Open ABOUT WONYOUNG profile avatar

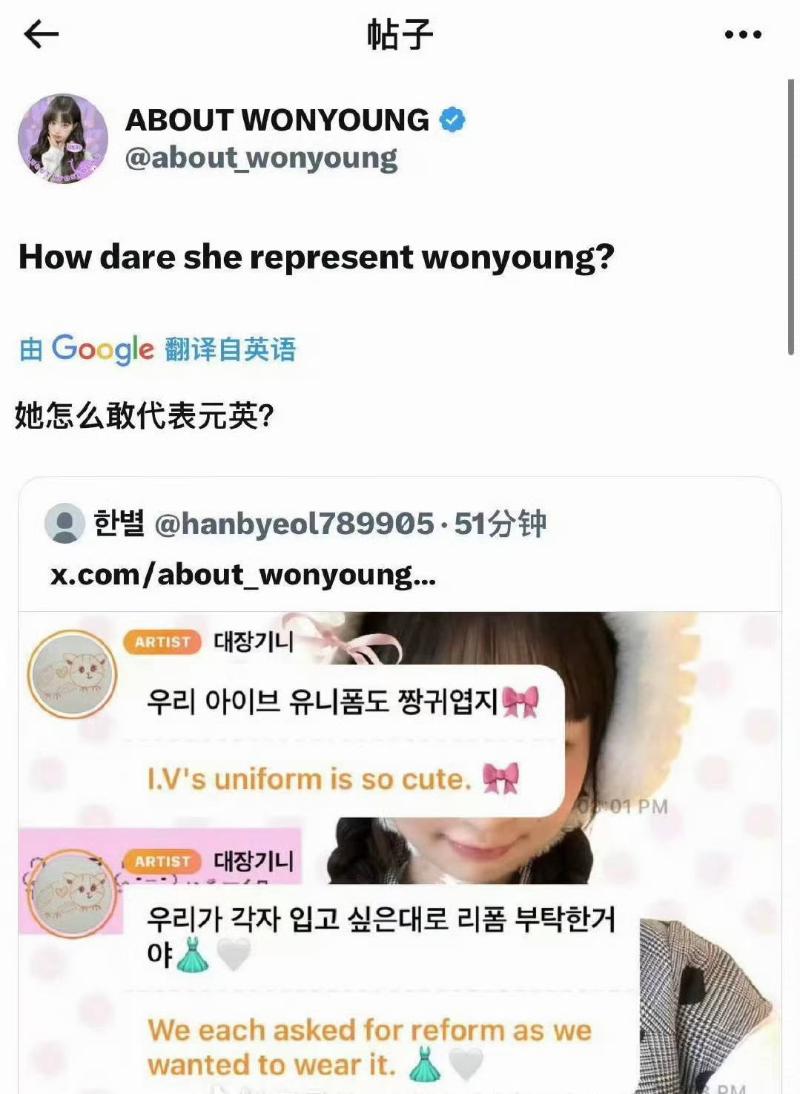pos(61,138)
